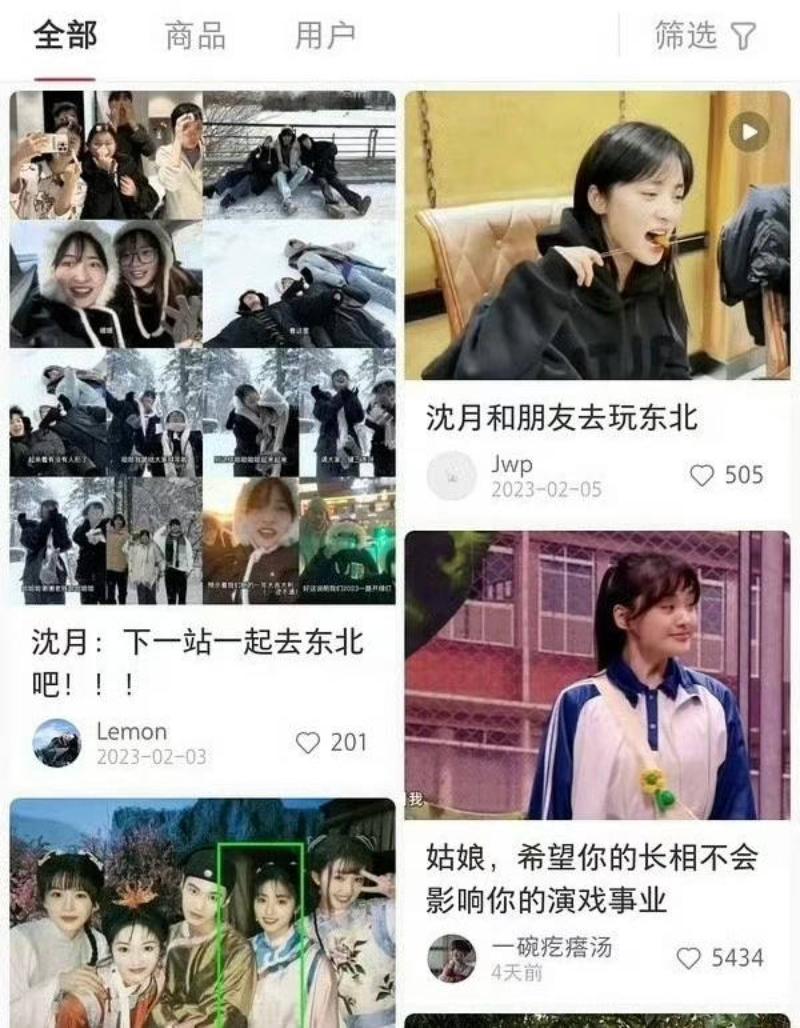Switch to the 全部 tab
This screenshot has height=1028, width=800.
[x=65, y=37]
